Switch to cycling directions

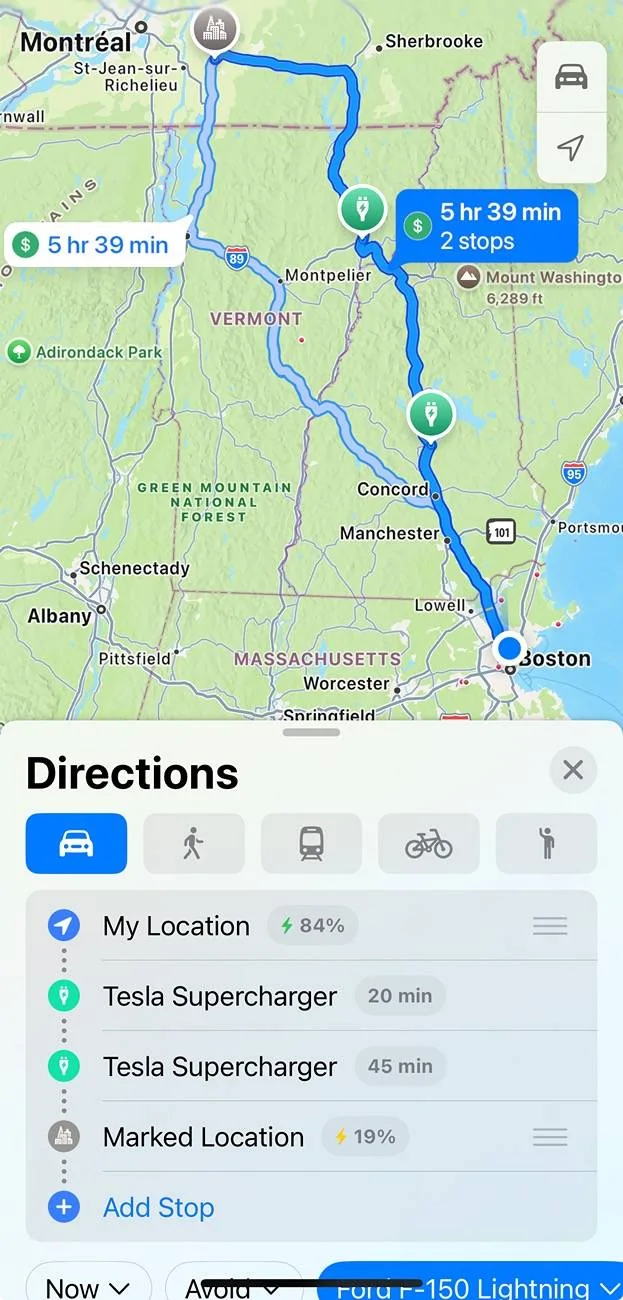(429, 844)
